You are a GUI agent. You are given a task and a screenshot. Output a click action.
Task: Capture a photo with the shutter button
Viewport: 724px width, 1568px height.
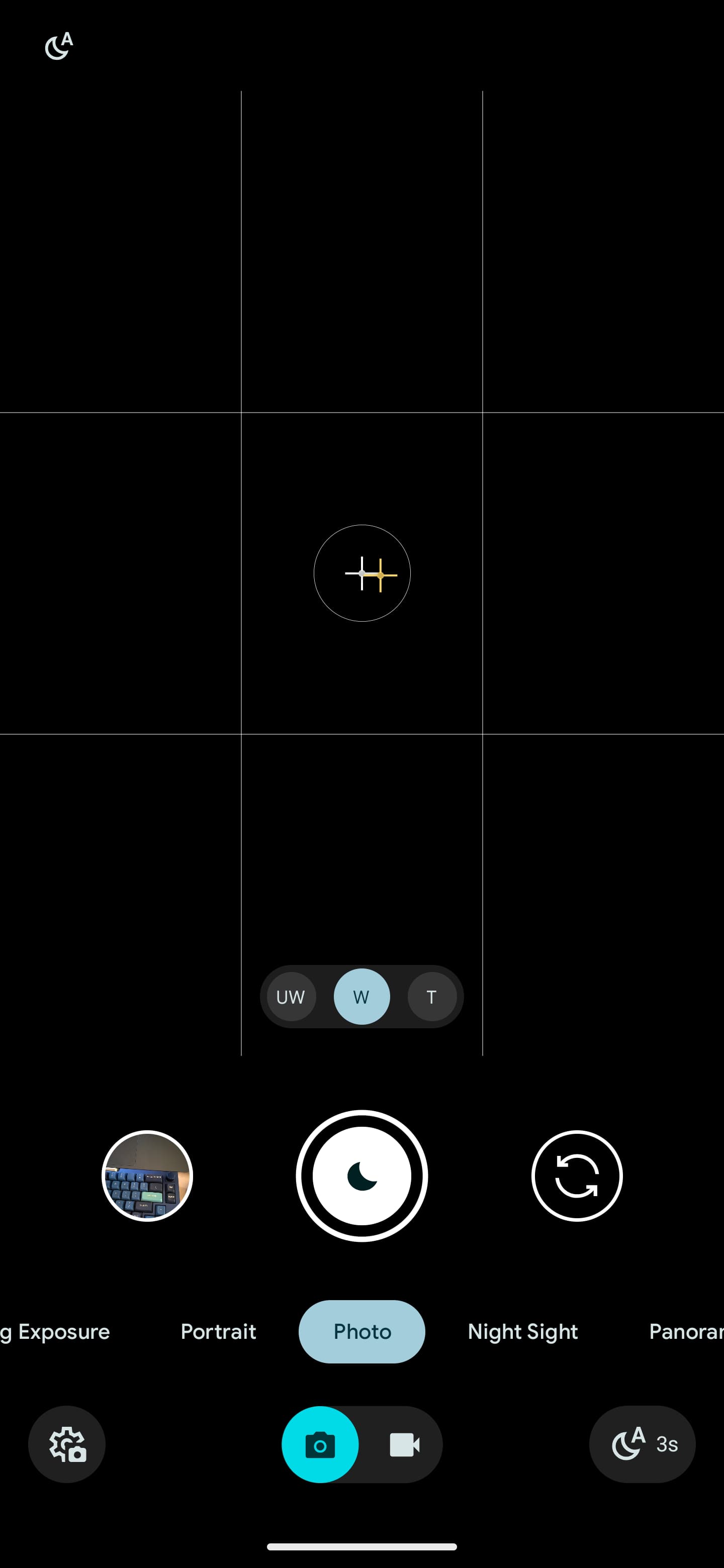pos(361,1175)
